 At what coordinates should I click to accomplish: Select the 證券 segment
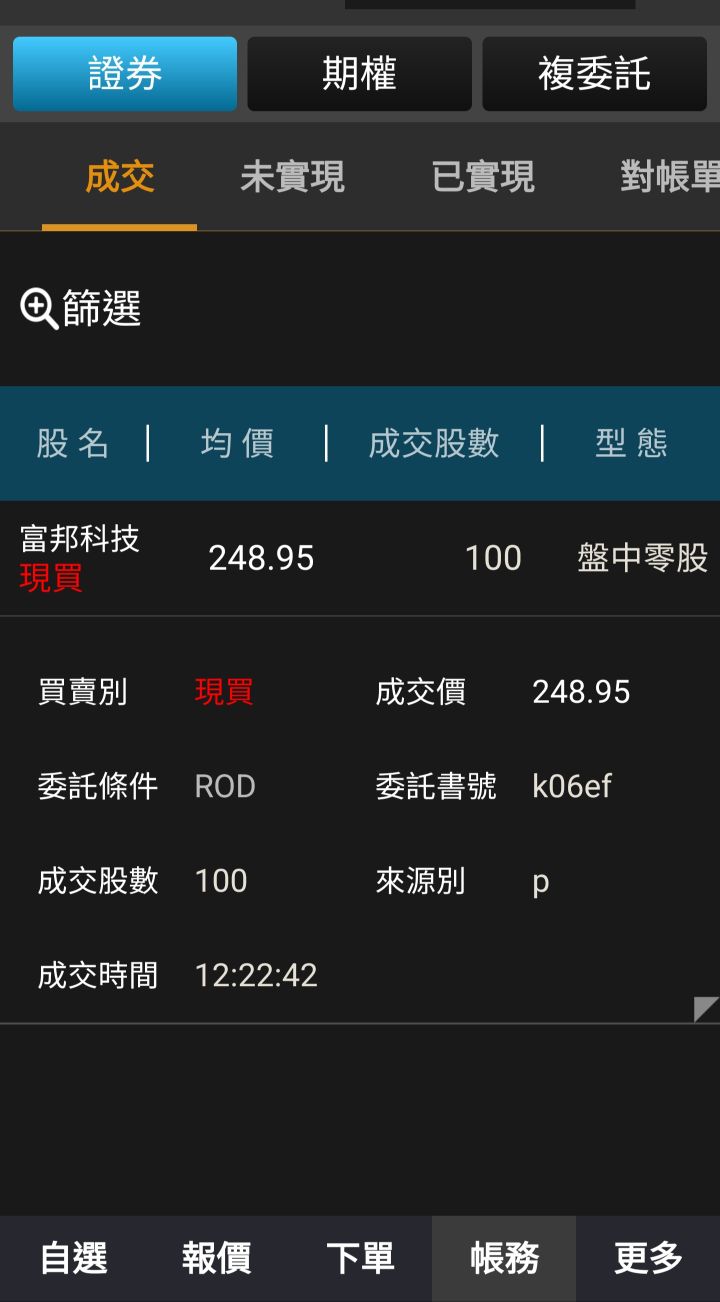125,74
